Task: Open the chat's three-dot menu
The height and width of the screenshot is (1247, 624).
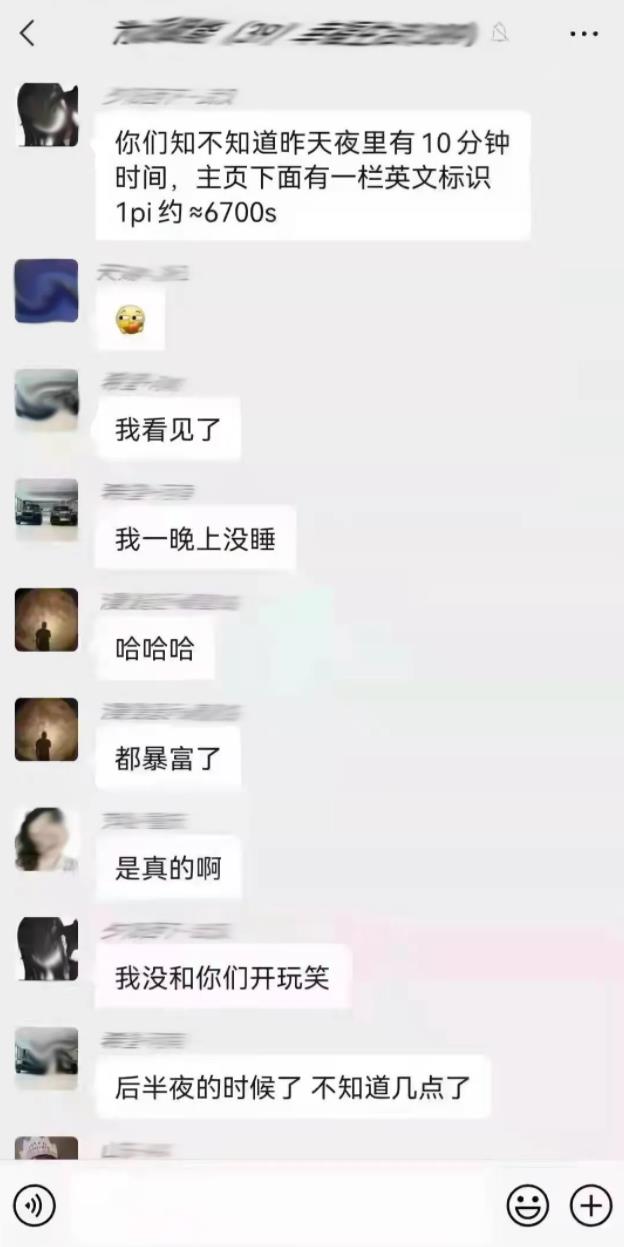Action: (584, 34)
